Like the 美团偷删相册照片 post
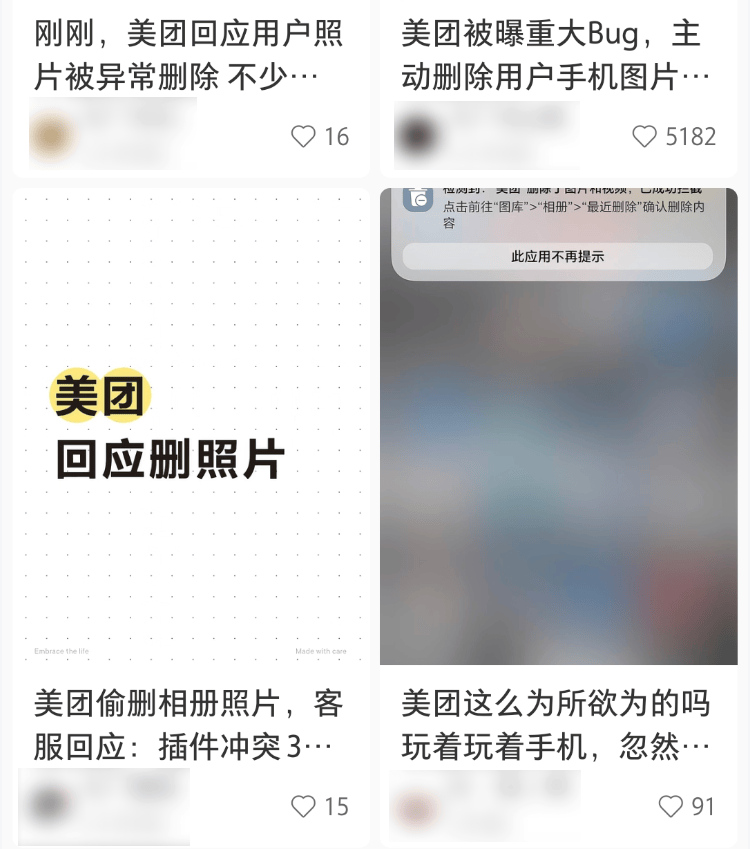The height and width of the screenshot is (849, 750). point(303,806)
